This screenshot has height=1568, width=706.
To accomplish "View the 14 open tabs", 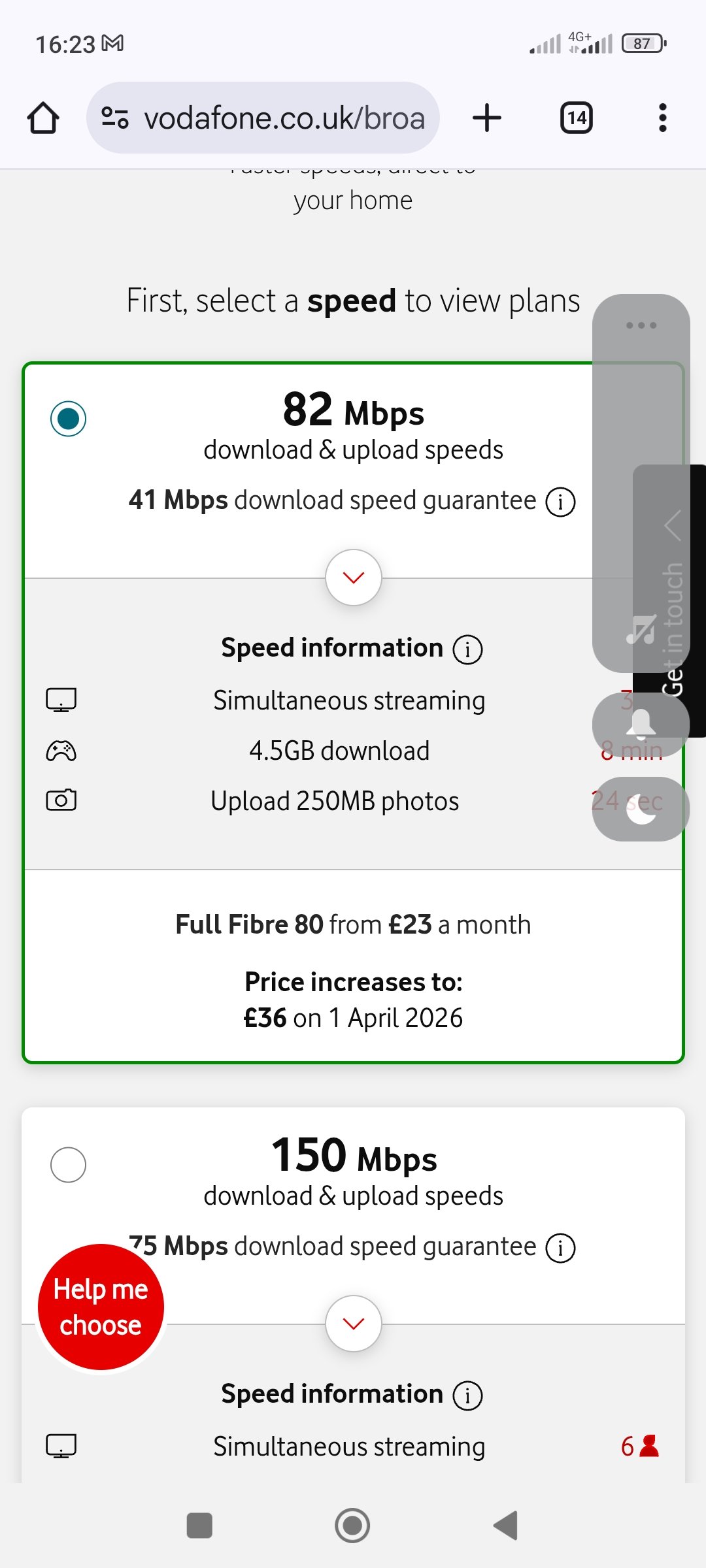I will point(577,118).
